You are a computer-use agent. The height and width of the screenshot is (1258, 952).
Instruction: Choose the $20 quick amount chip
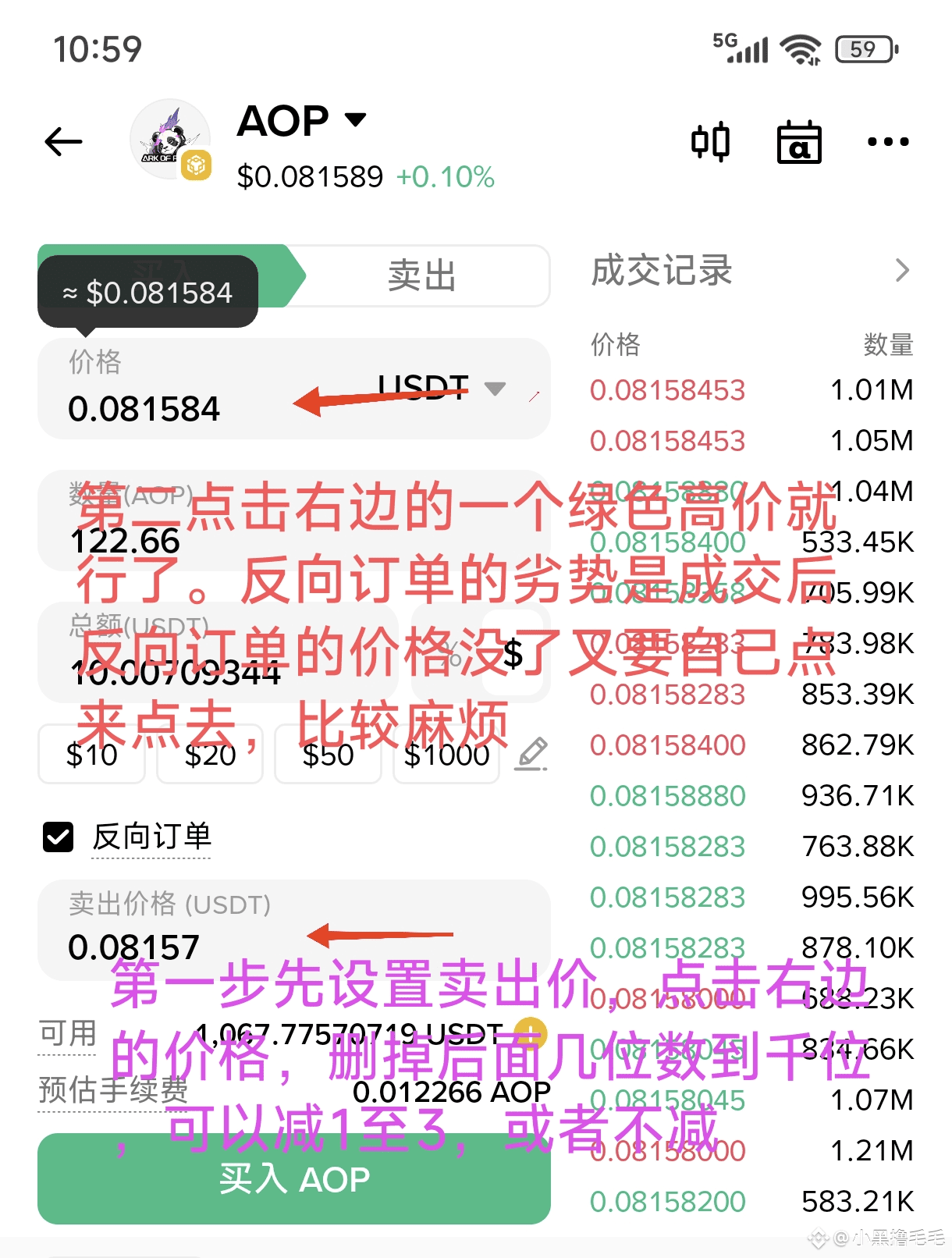click(210, 755)
